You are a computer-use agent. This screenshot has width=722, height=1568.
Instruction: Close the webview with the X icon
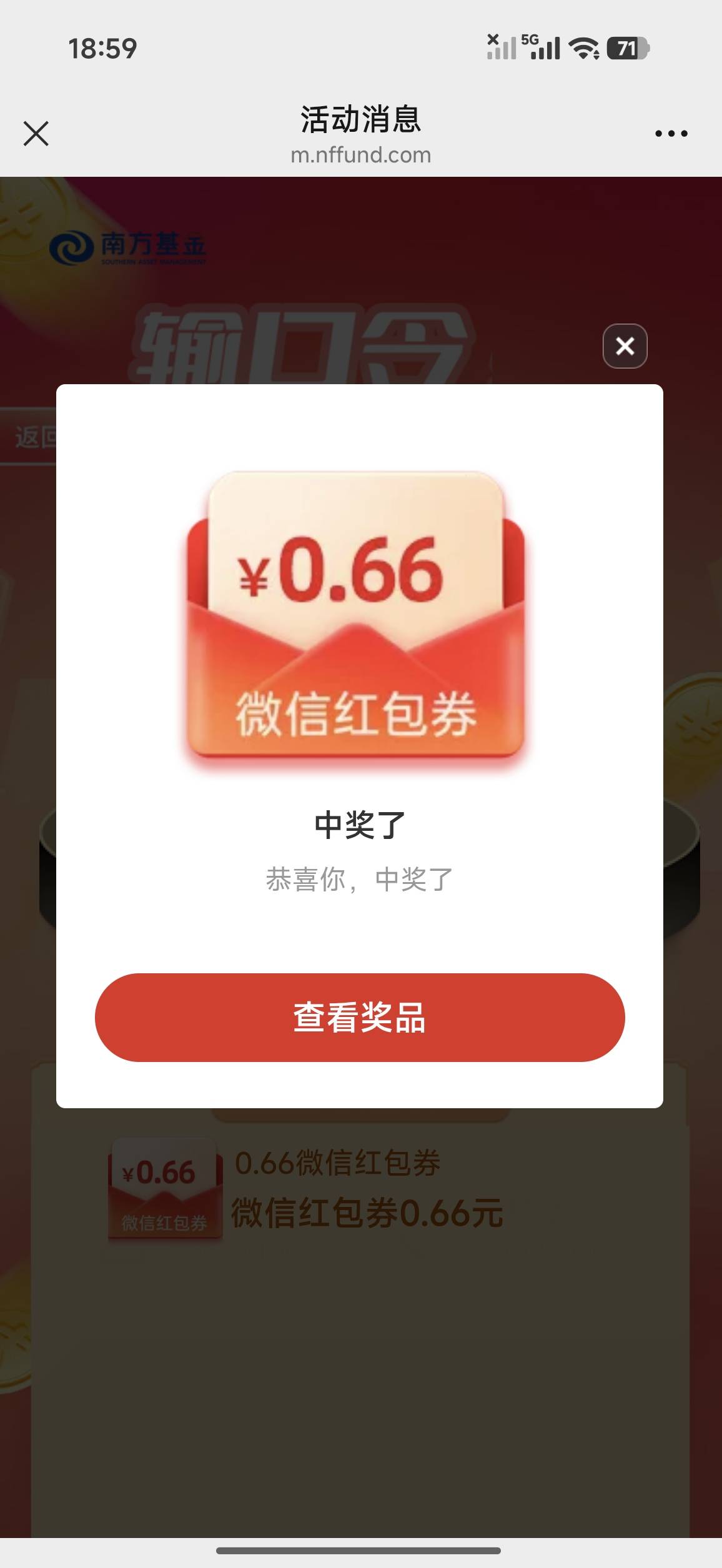point(36,134)
